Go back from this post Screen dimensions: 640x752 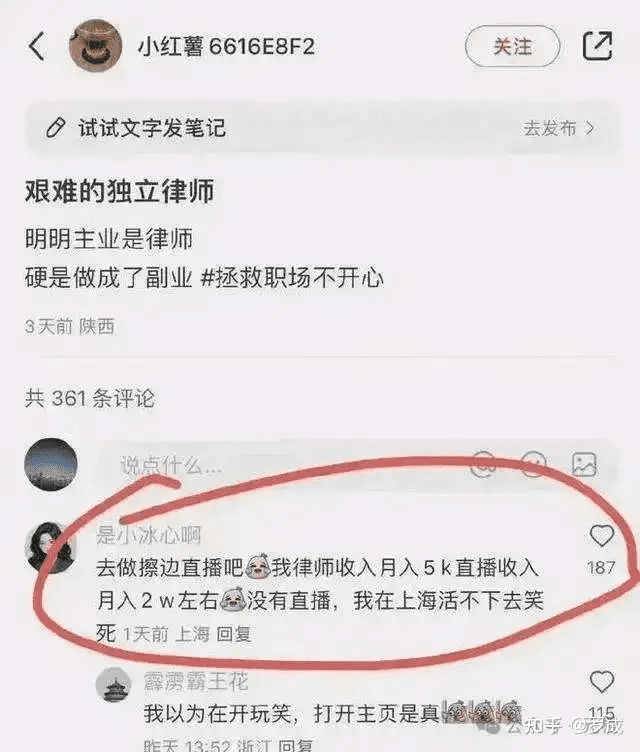(37, 46)
